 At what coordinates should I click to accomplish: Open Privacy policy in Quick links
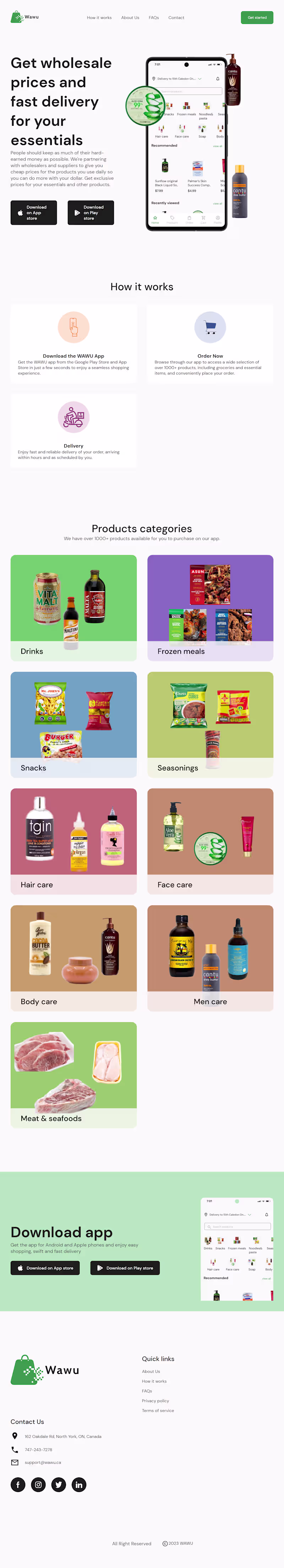156,1401
